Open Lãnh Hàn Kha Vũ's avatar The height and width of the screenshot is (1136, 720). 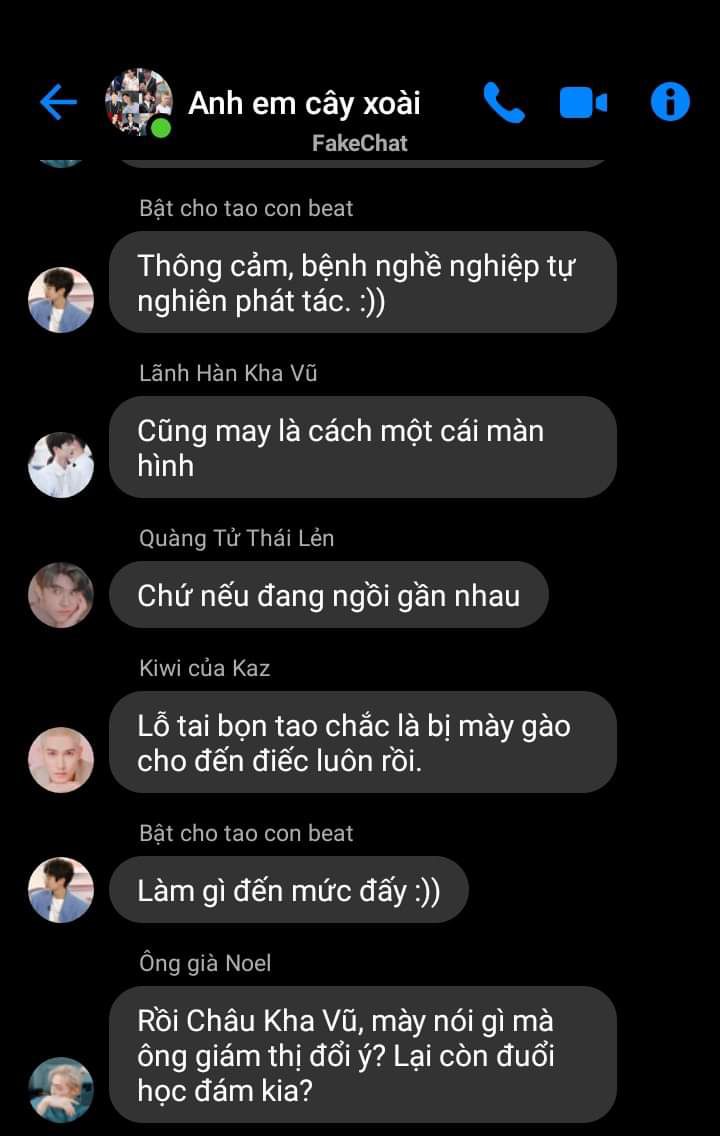tap(61, 465)
